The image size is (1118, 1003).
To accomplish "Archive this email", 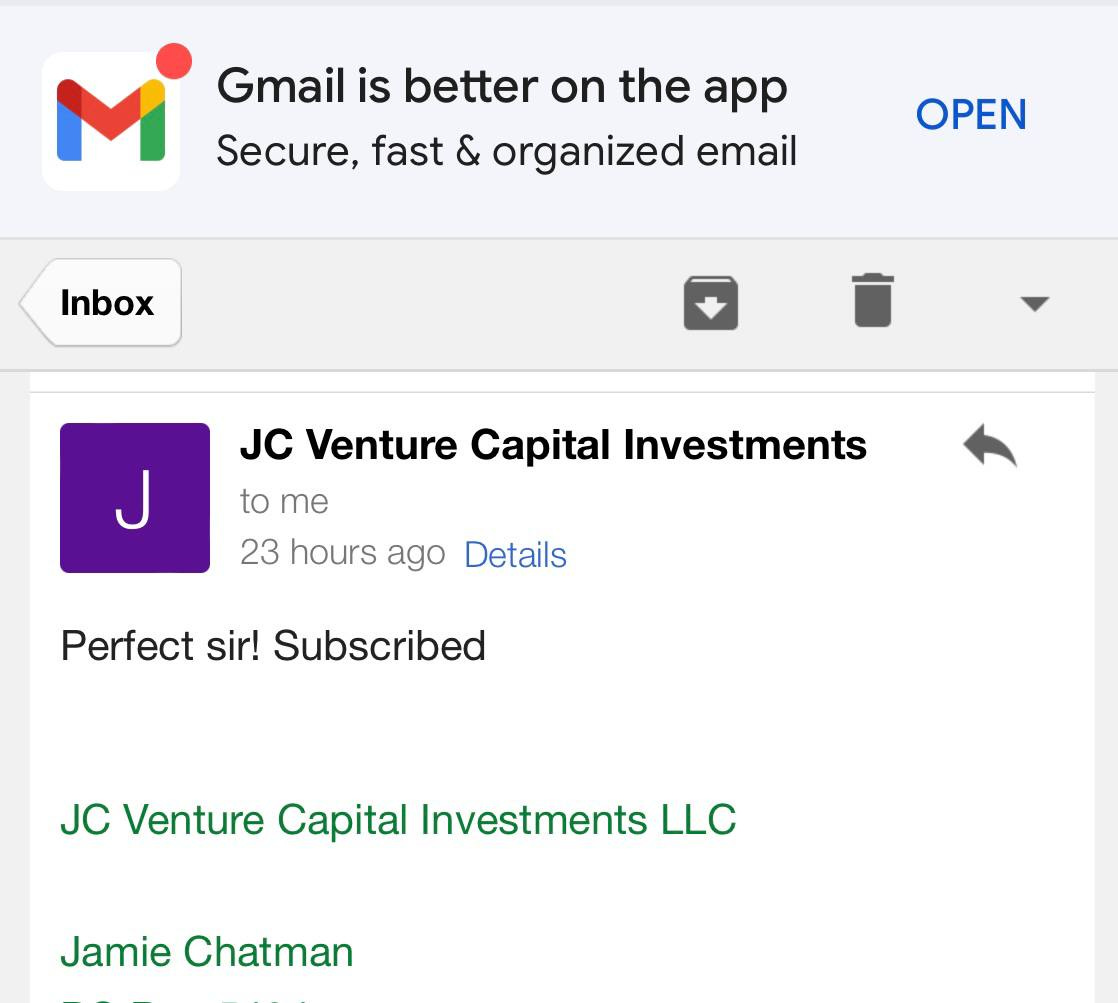I will click(x=710, y=303).
